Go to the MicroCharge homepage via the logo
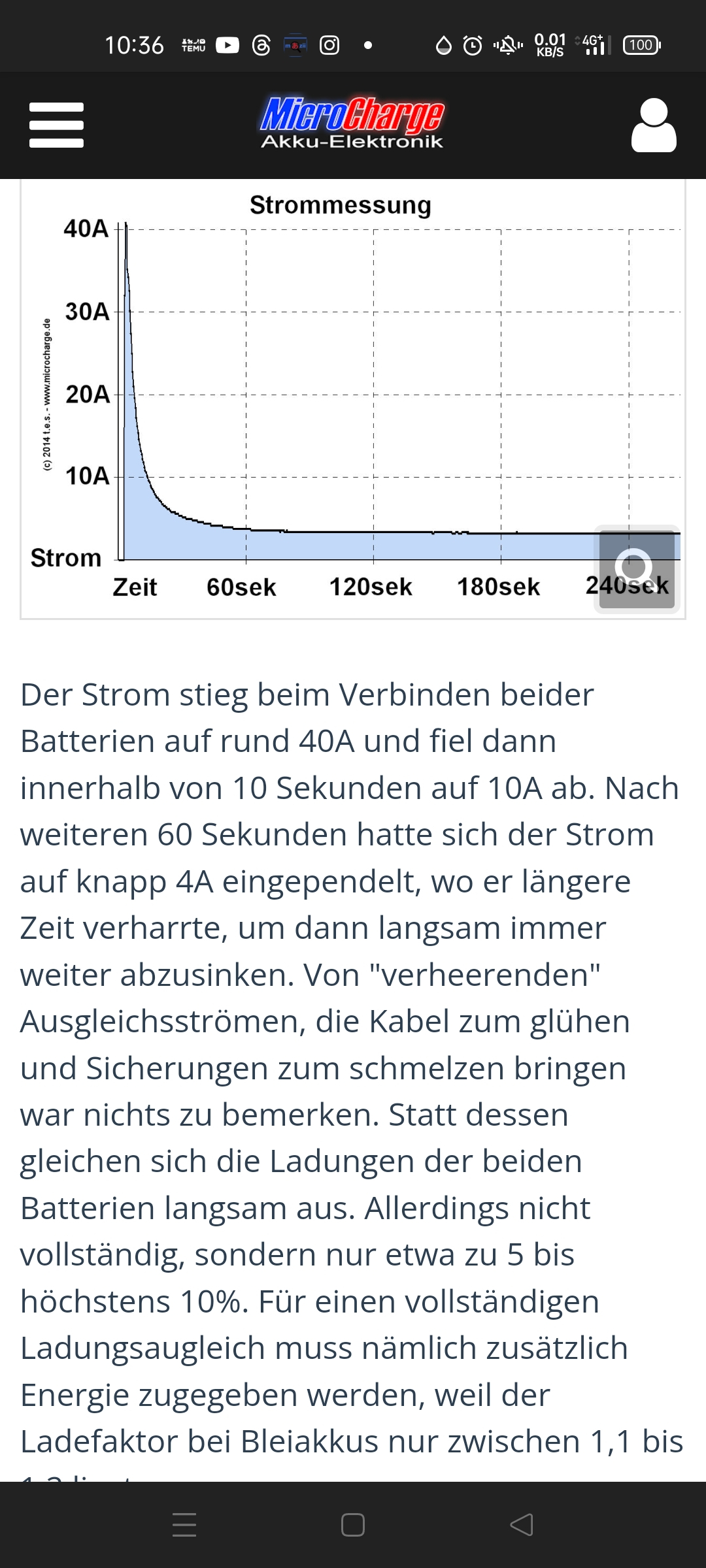Screen dimensions: 706x1568 click(x=352, y=123)
